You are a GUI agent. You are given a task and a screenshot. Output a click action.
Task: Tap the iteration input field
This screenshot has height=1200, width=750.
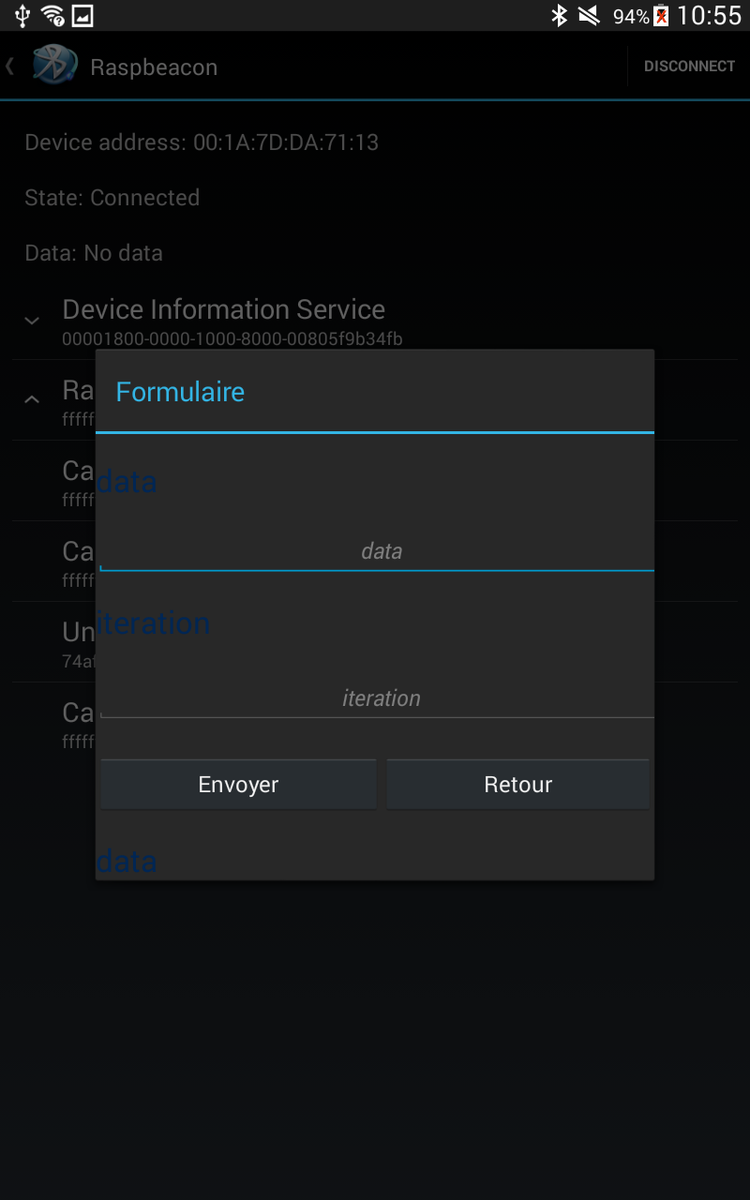377,698
